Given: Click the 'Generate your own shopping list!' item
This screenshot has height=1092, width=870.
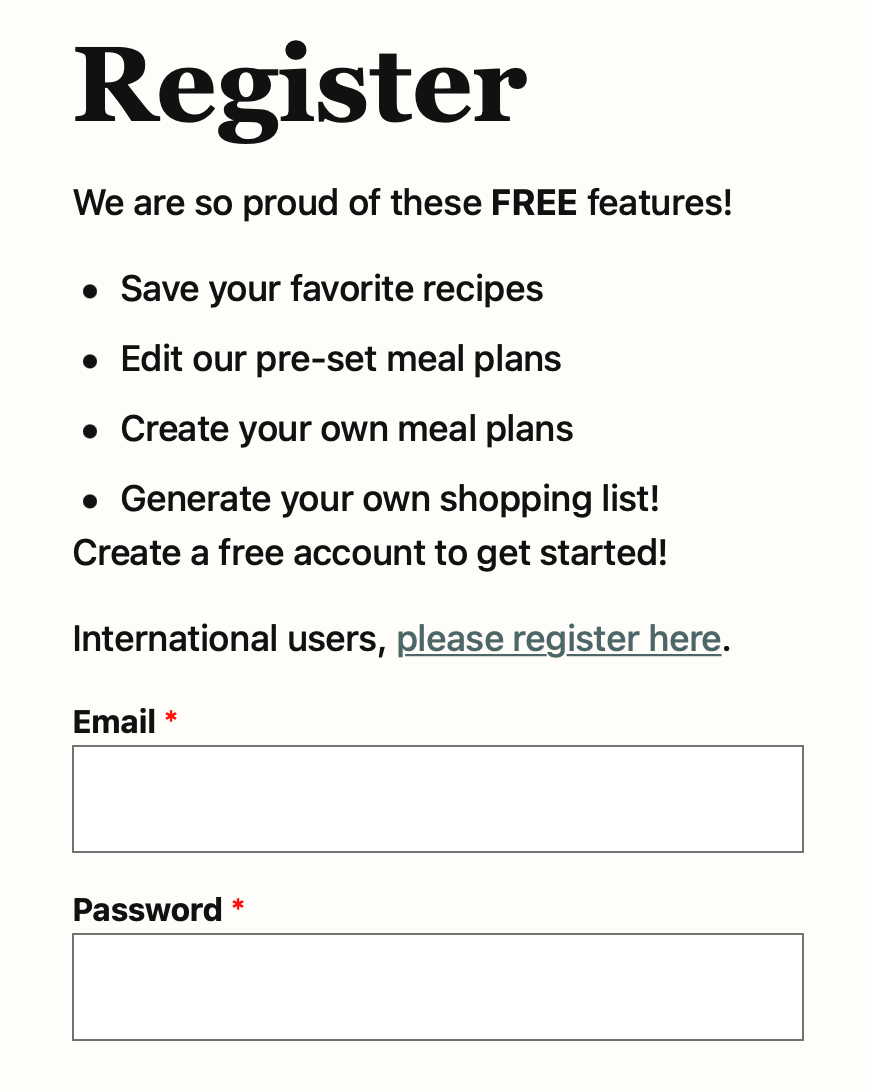Looking at the screenshot, I should pos(389,498).
